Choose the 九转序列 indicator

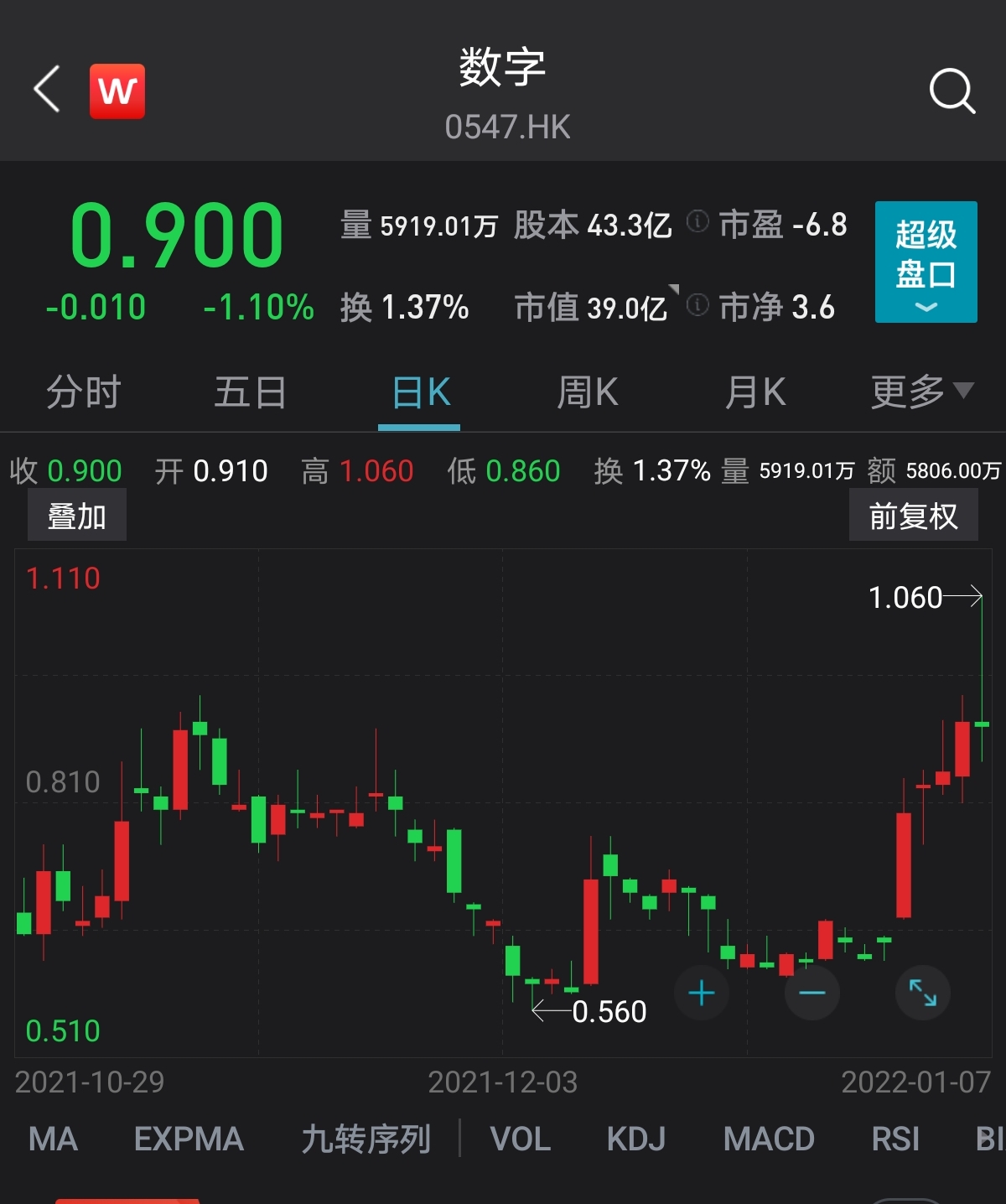click(x=366, y=1139)
